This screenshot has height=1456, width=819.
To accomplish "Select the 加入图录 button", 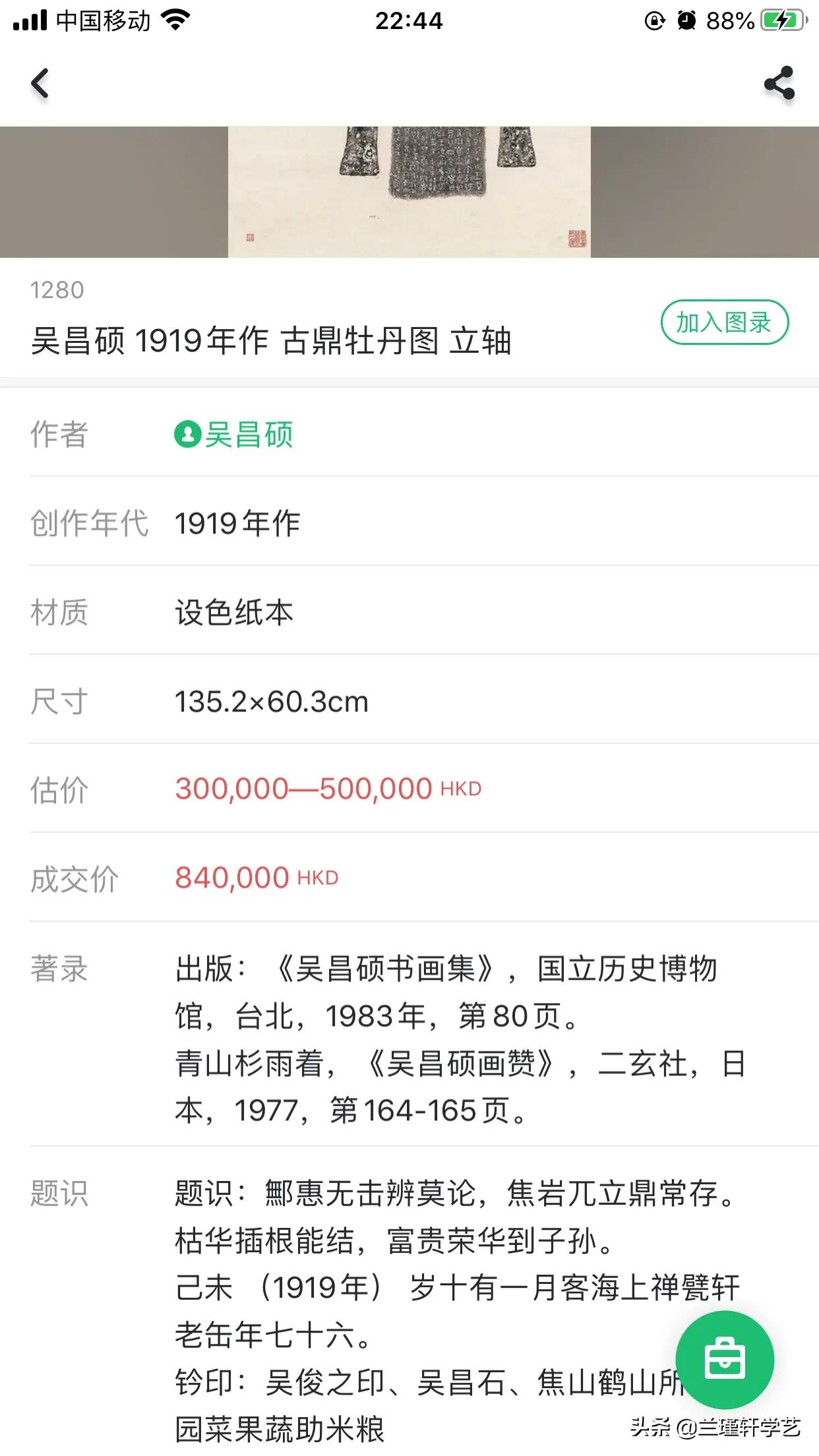I will (724, 322).
